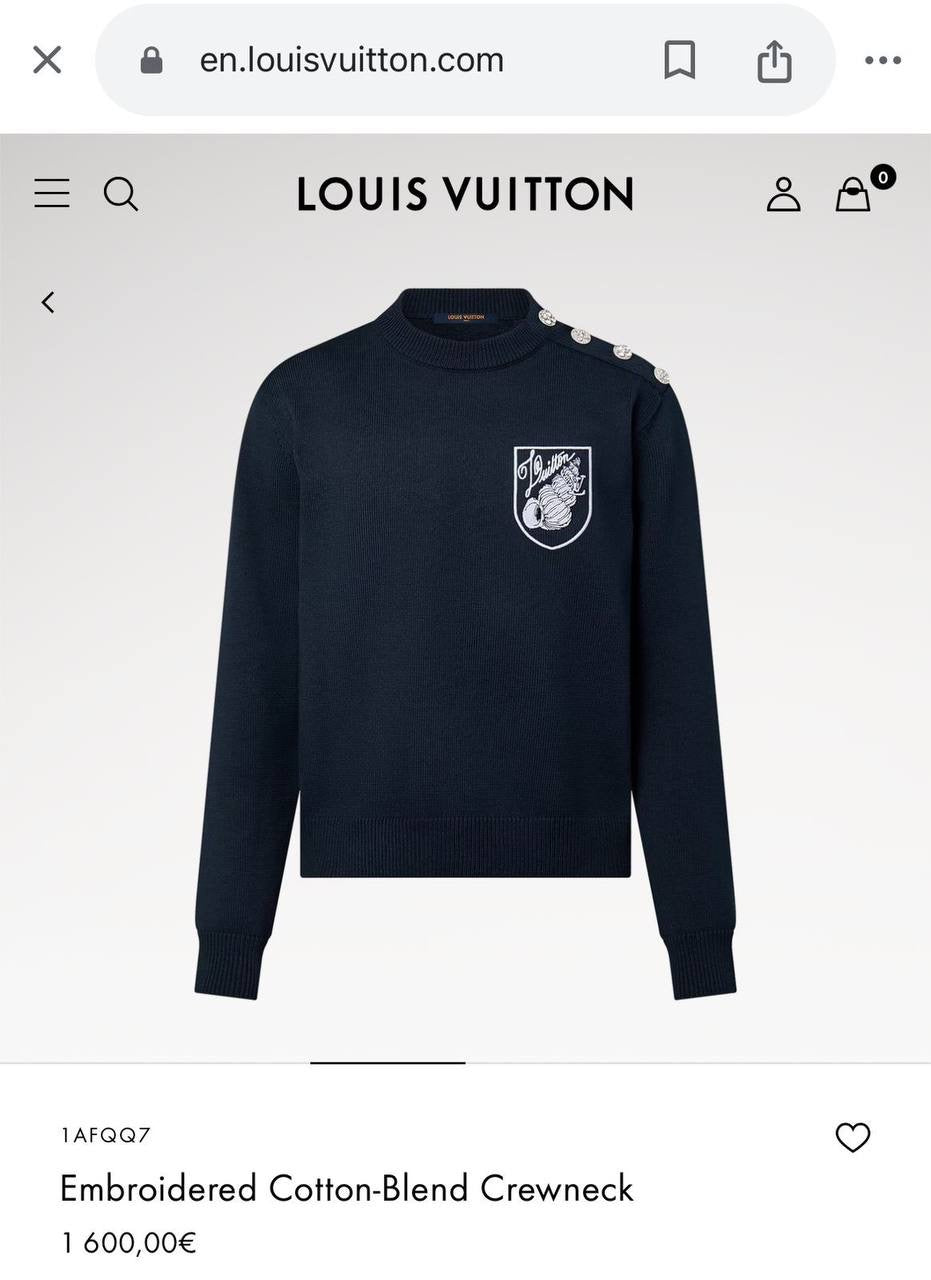Open the crewneck sweater product image

tap(465, 640)
